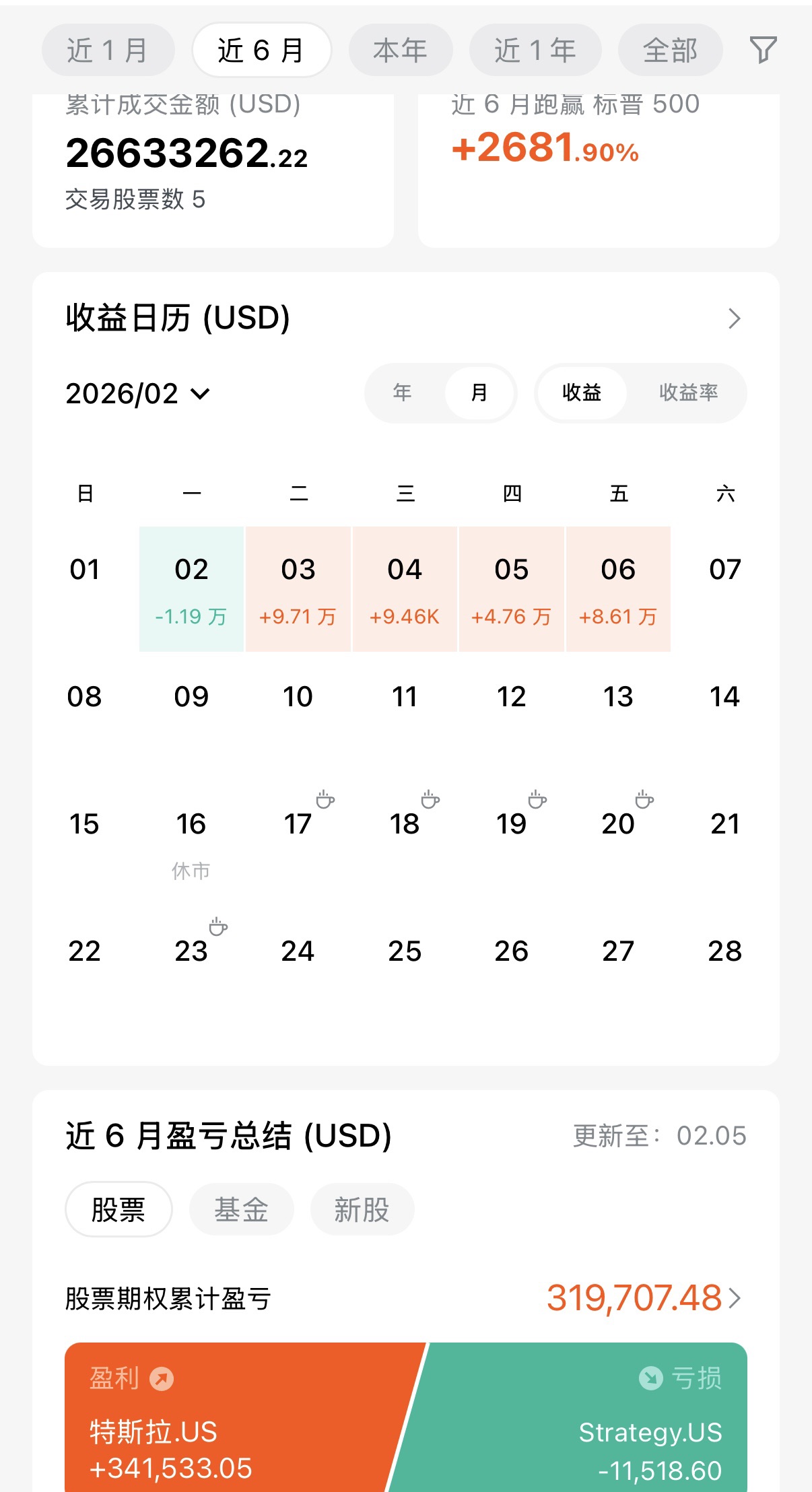Open the 2026/02 month dropdown
This screenshot has height=1492, width=812.
pos(138,394)
